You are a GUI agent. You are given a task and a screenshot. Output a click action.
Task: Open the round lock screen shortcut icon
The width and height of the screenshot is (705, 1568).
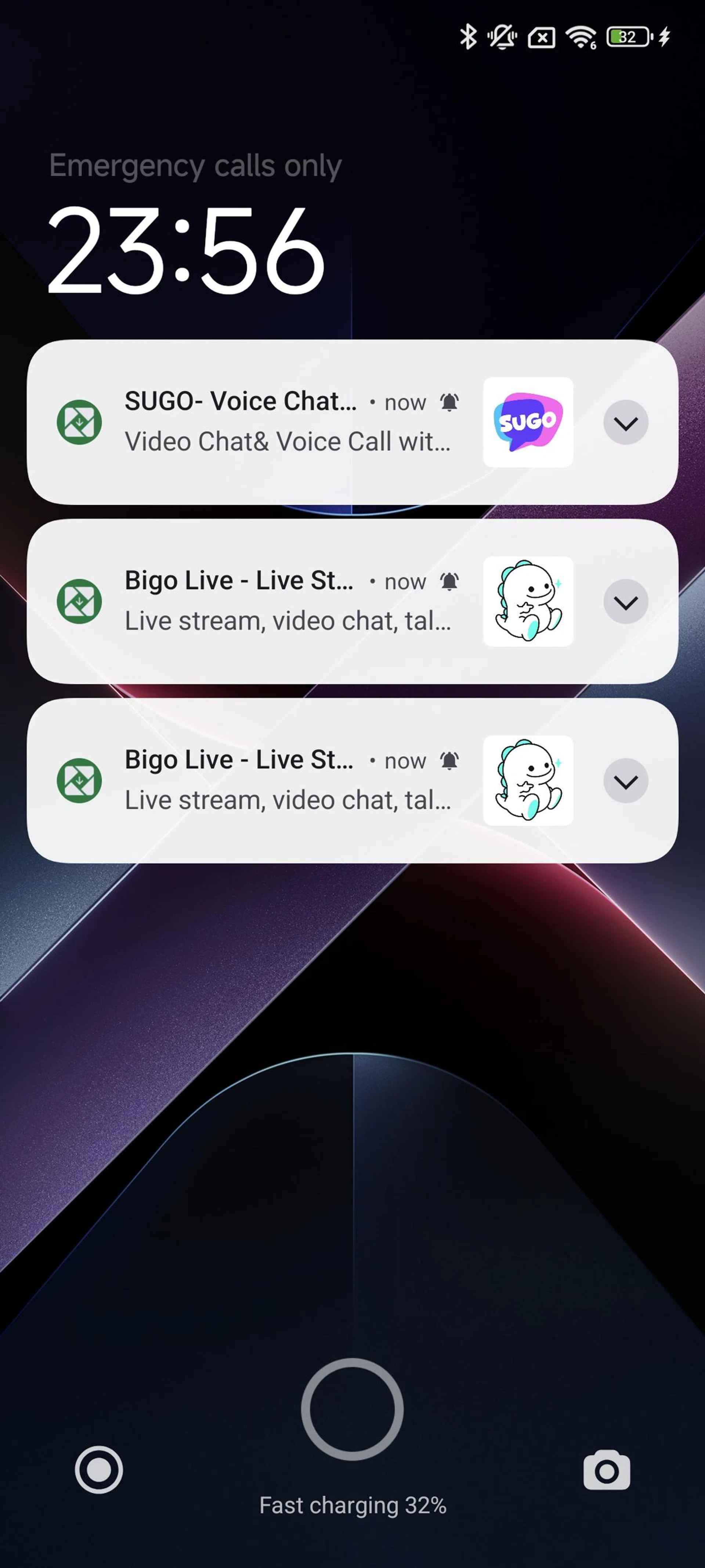click(x=98, y=1470)
